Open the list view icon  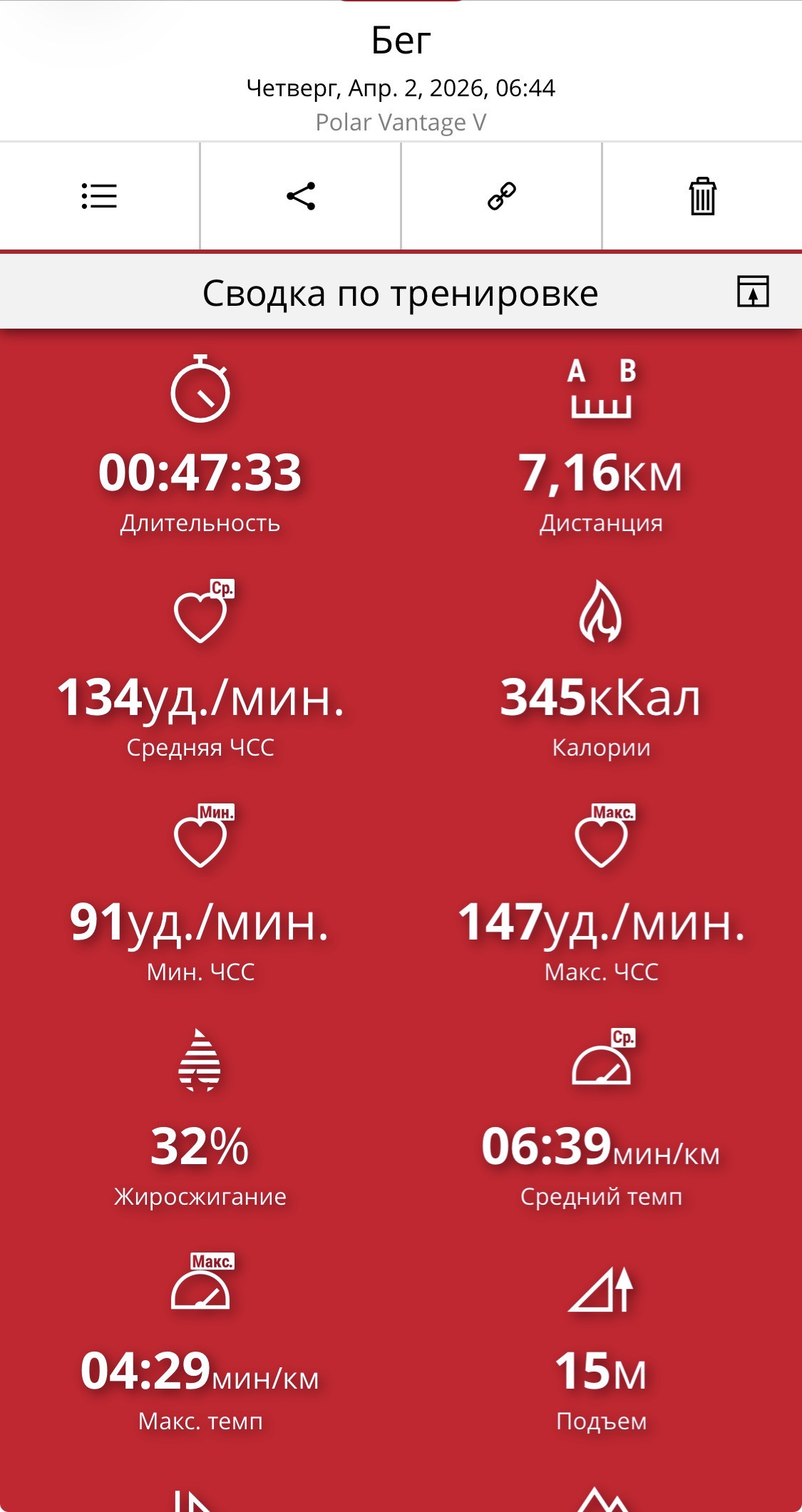[x=99, y=196]
